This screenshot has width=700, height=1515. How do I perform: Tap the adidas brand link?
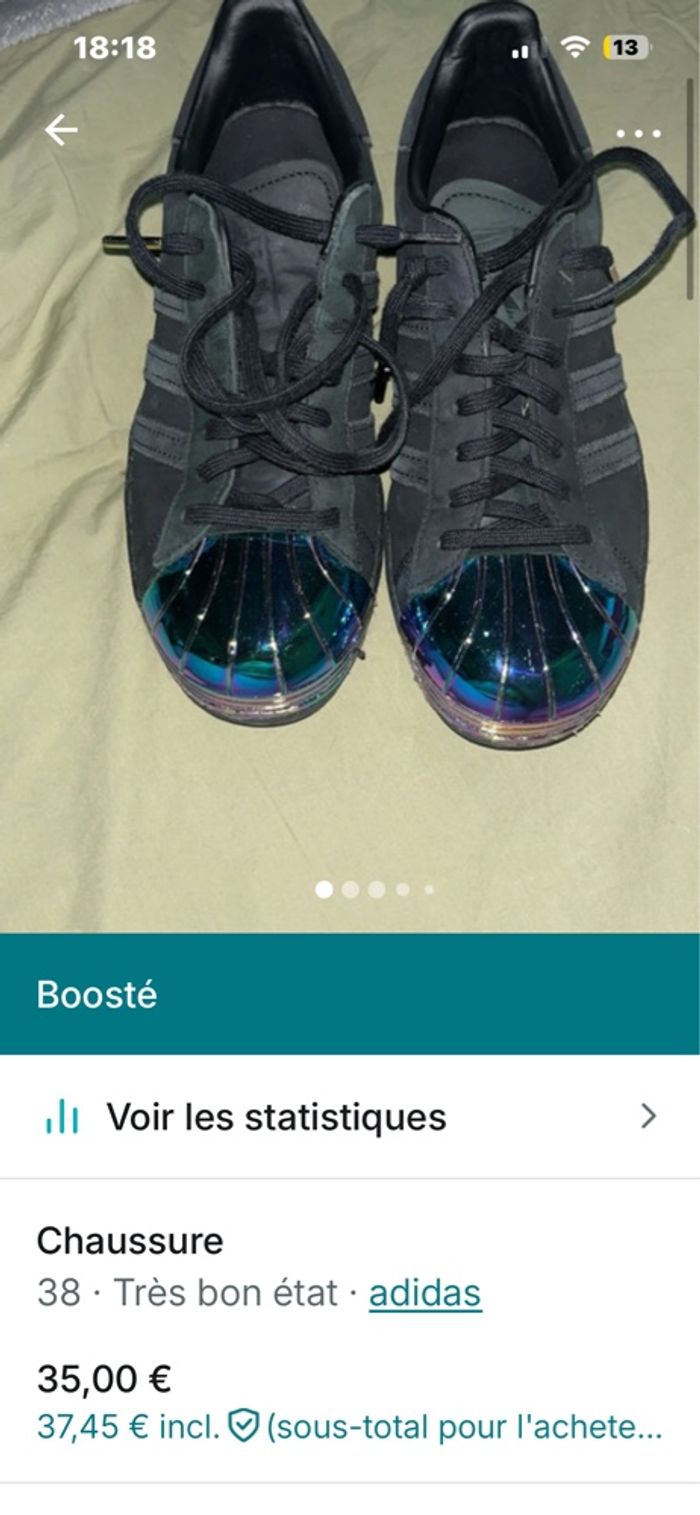pos(425,1293)
